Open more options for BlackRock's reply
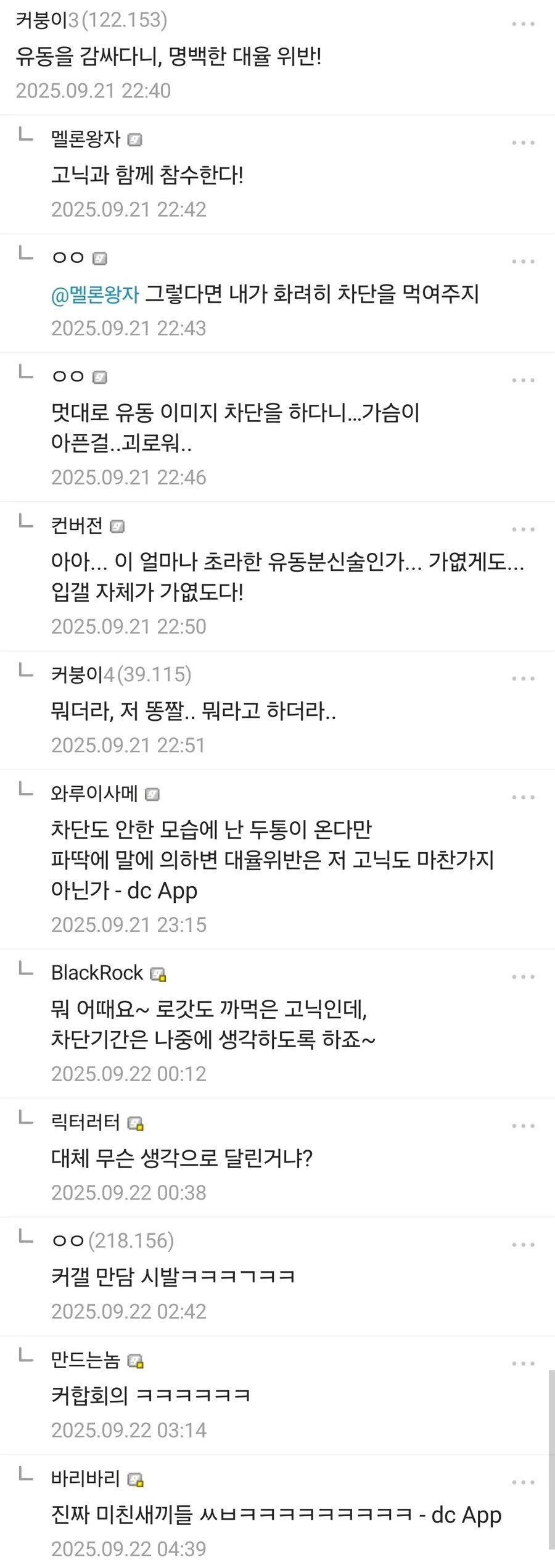The width and height of the screenshot is (555, 1568). pyautogui.click(x=523, y=977)
